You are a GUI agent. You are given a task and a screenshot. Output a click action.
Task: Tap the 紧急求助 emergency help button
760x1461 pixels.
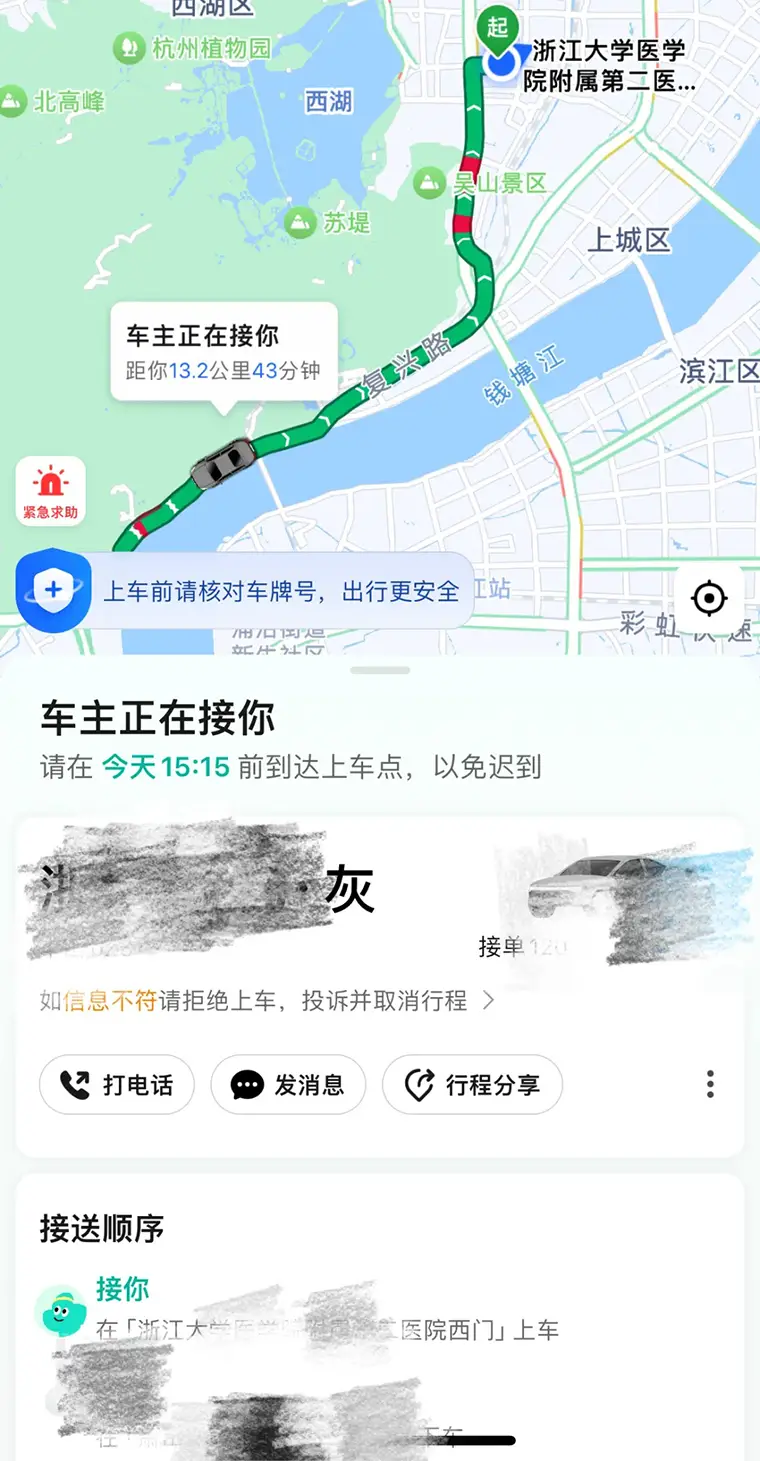click(x=50, y=491)
